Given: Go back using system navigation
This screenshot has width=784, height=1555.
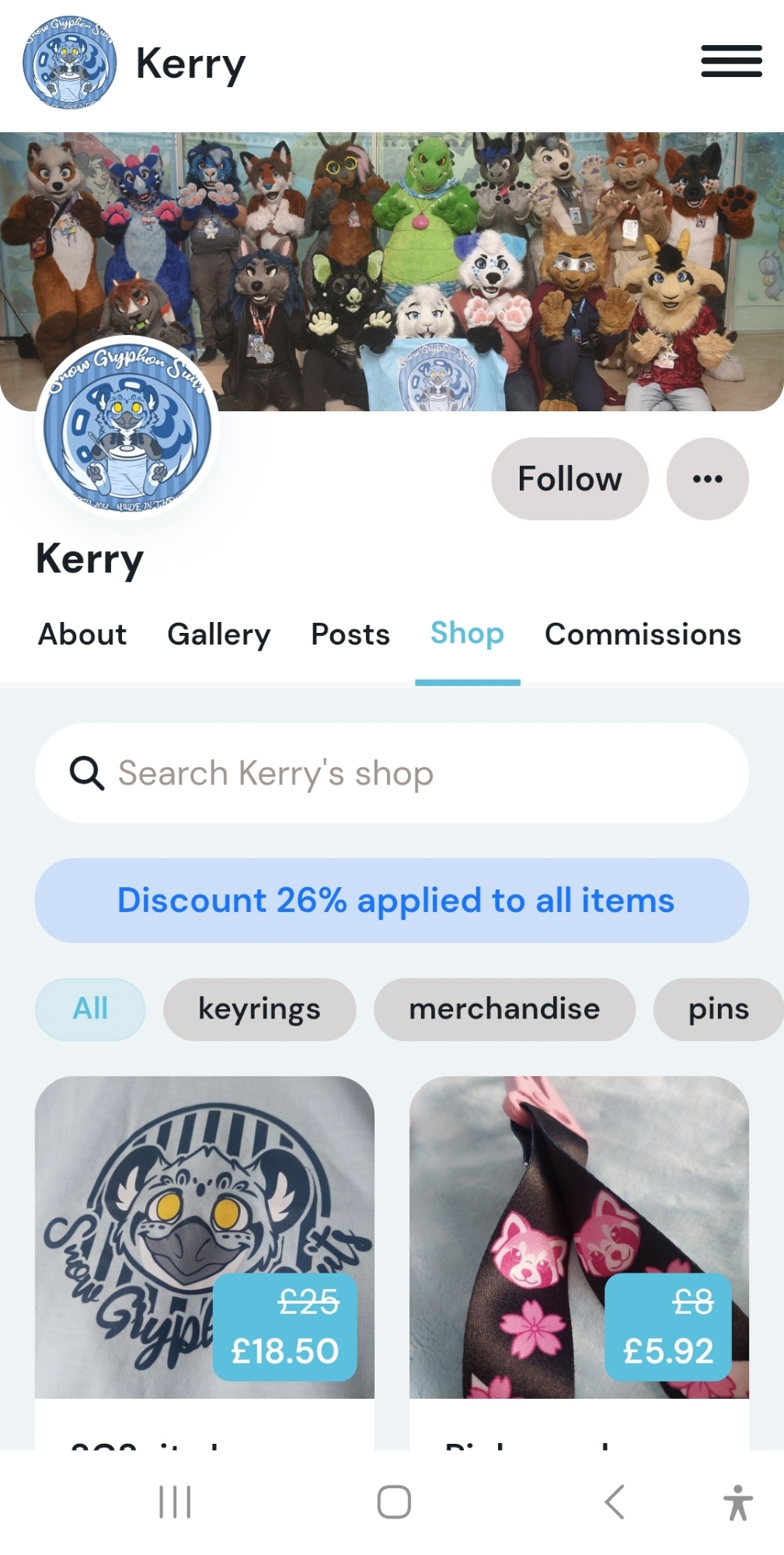Looking at the screenshot, I should coord(614,1501).
